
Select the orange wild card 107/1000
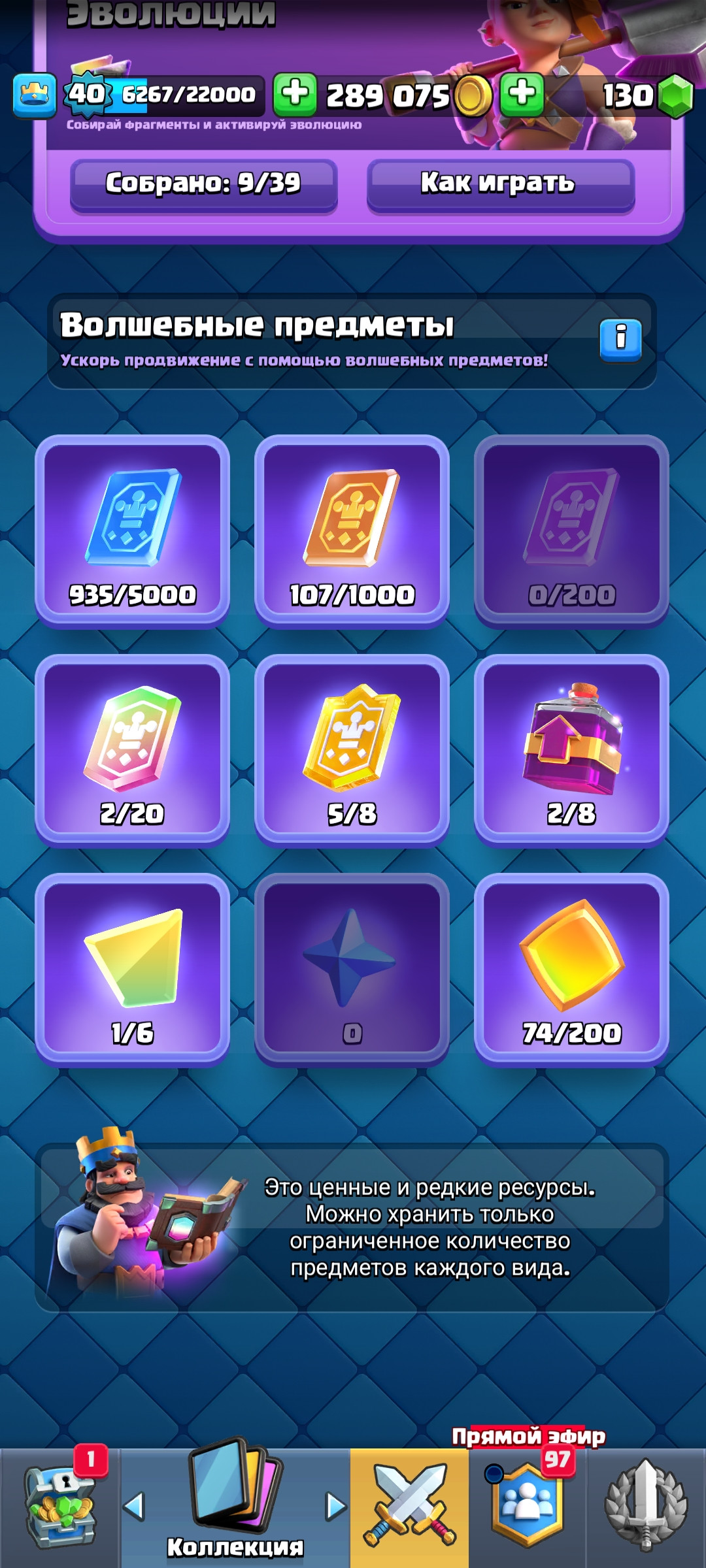click(x=352, y=531)
